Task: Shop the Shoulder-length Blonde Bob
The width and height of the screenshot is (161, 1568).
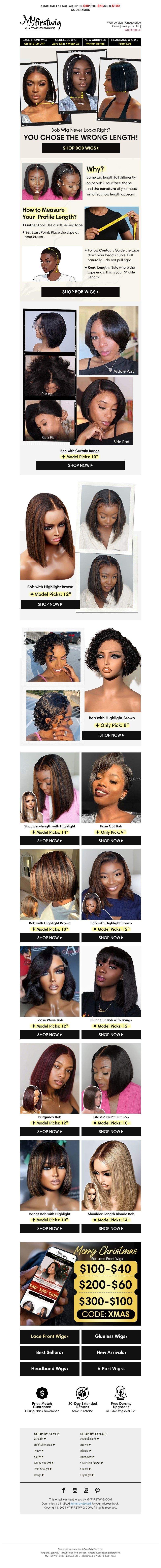Action: click(110, 1228)
